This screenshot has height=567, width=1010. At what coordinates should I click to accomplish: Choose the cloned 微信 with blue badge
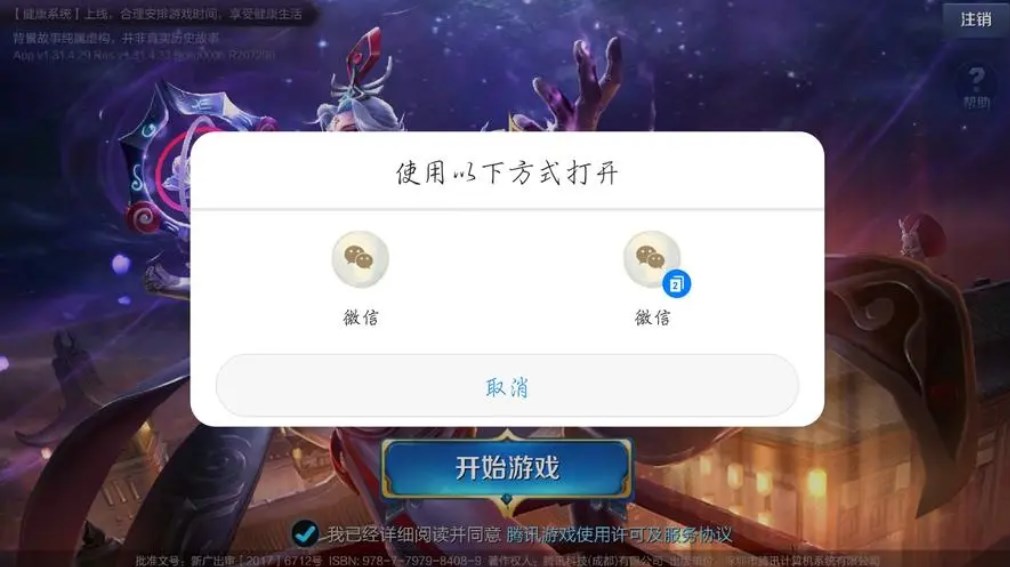pos(653,260)
